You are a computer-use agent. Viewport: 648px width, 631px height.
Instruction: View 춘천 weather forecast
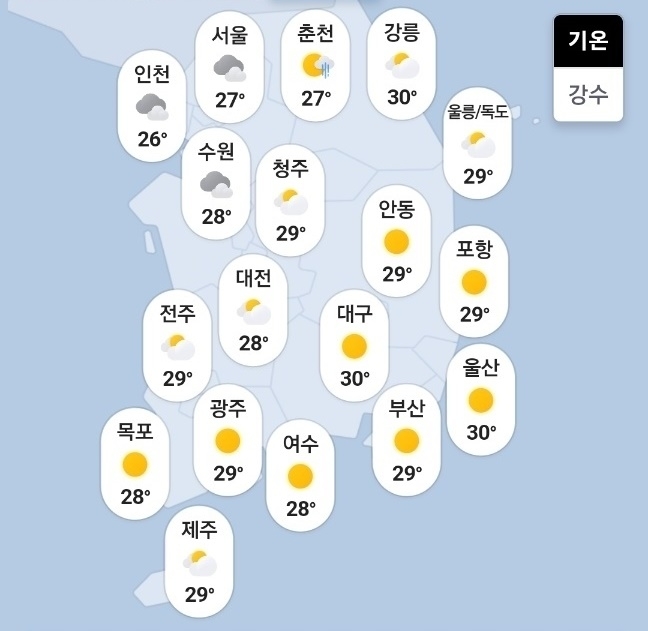[316, 66]
